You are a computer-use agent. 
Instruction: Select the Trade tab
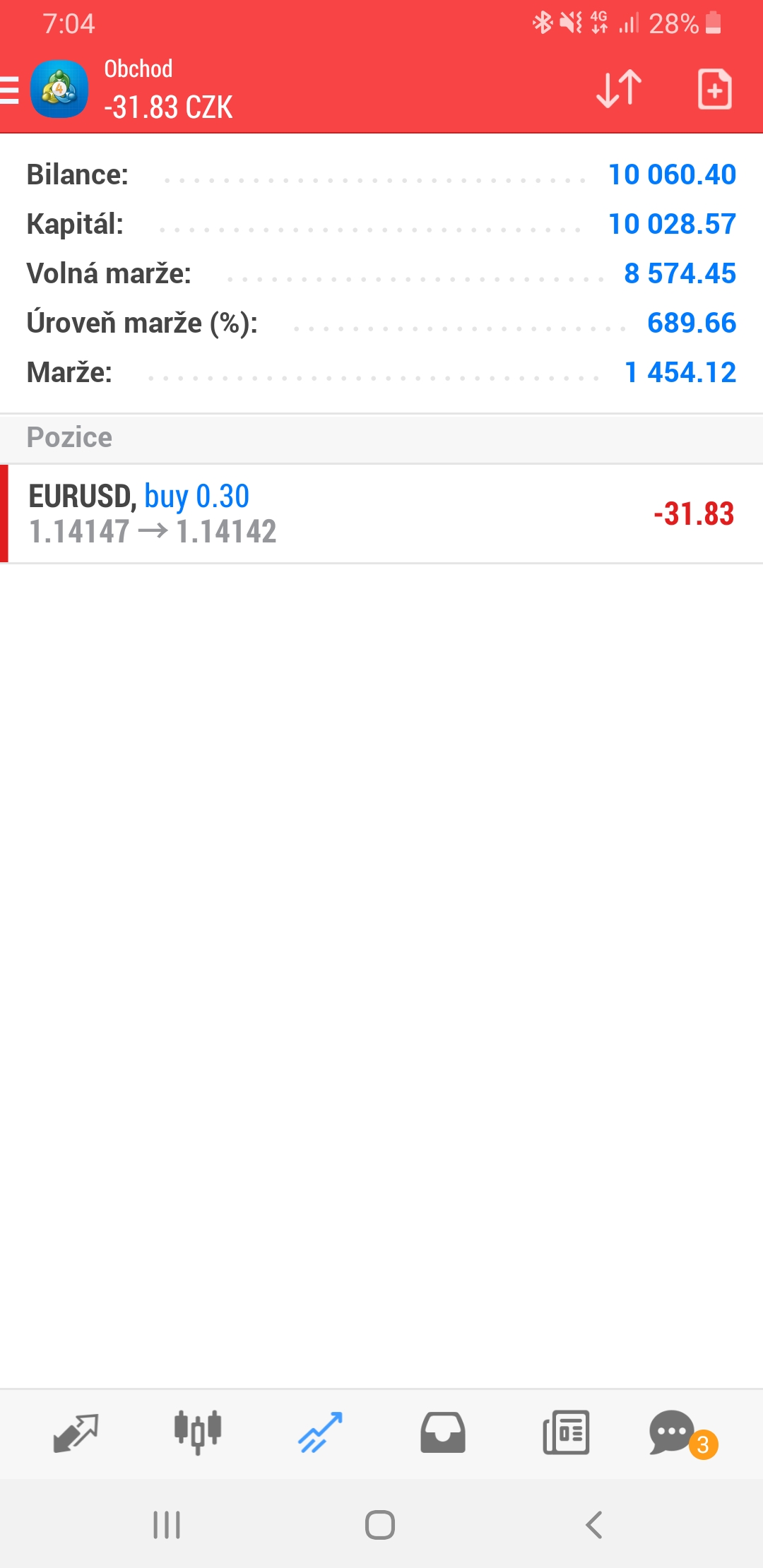click(320, 1432)
